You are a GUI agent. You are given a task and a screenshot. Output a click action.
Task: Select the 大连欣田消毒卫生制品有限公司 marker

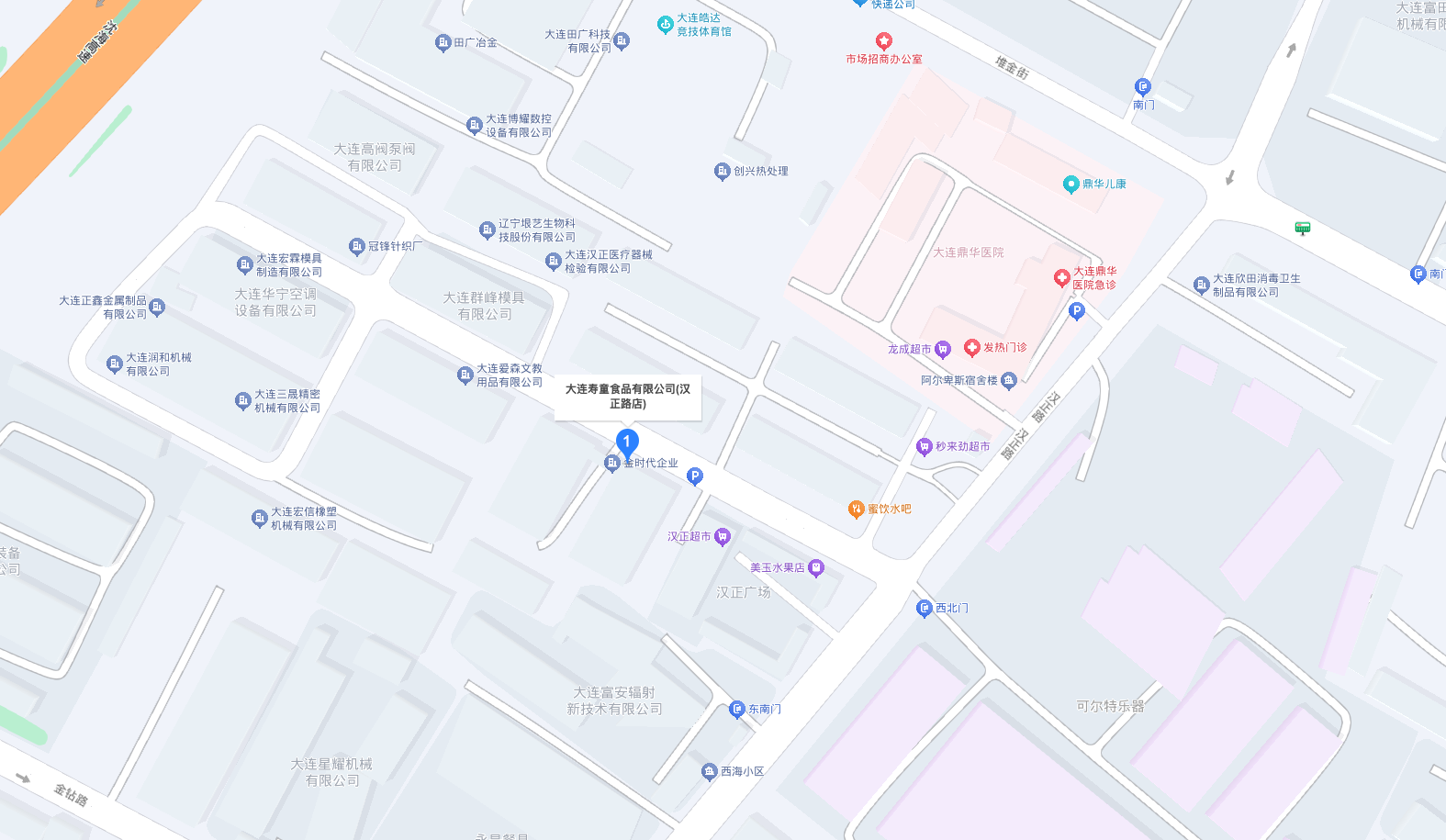(1202, 286)
